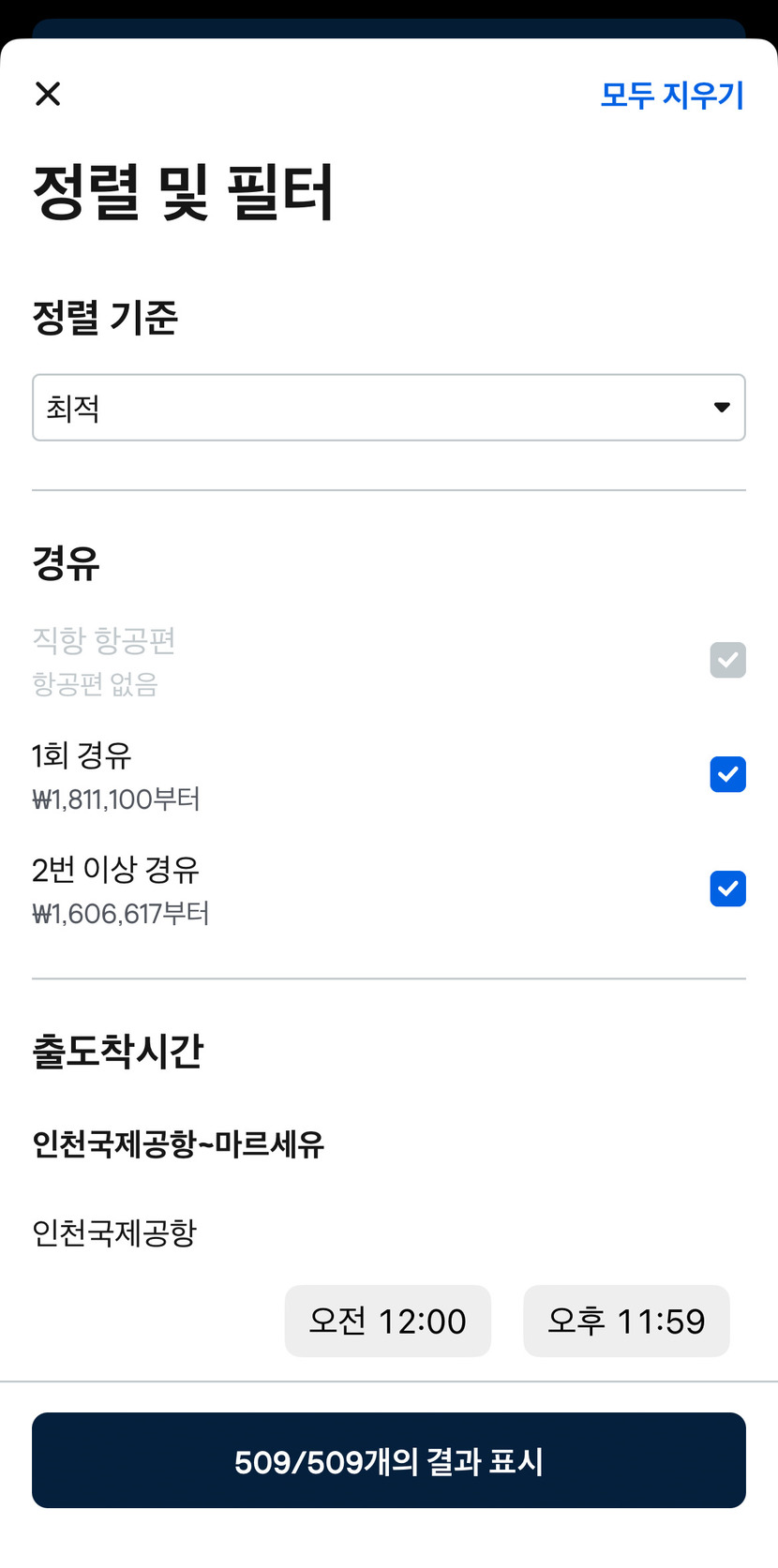Select the 오후 11:59 departure time
The image size is (778, 1568).
pyautogui.click(x=625, y=1321)
